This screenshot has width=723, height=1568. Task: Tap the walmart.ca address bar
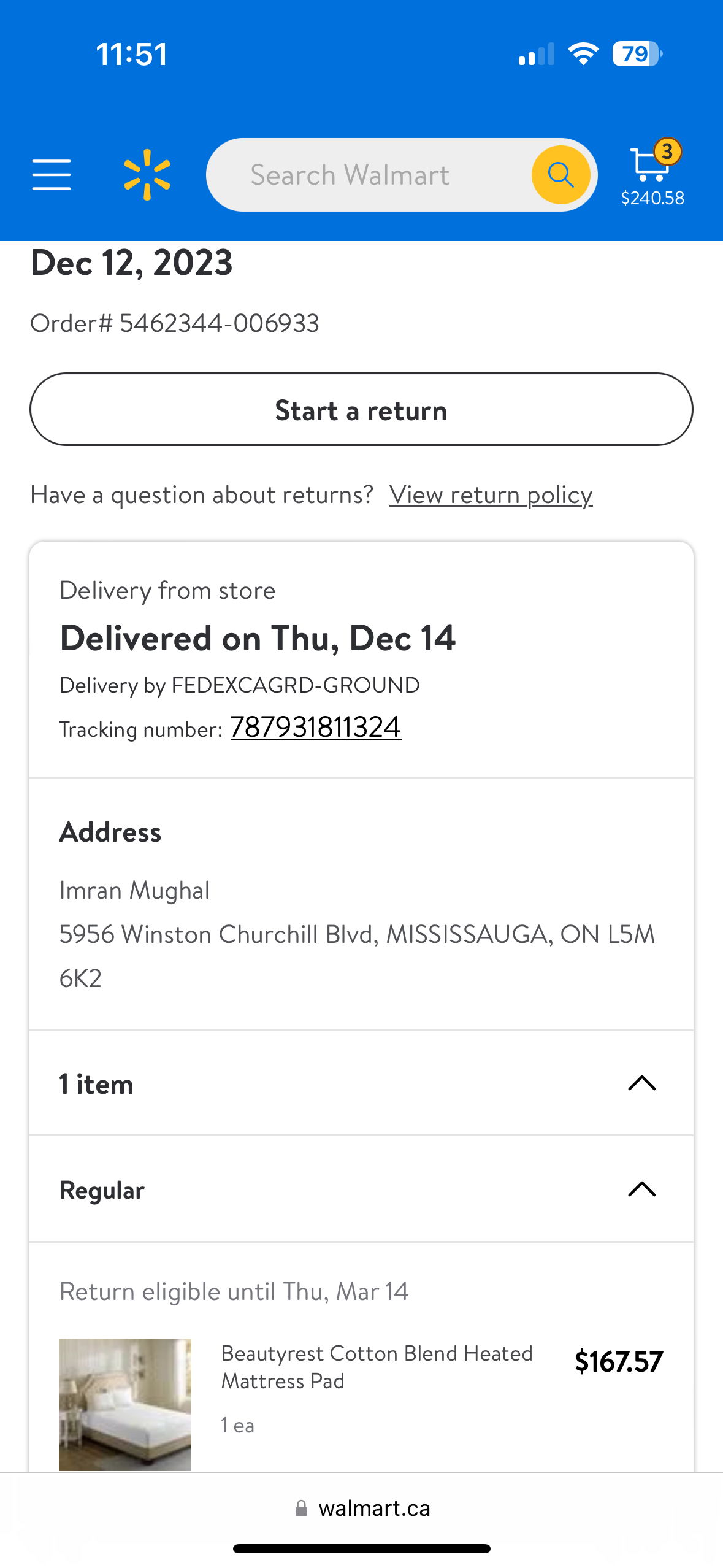click(362, 1508)
